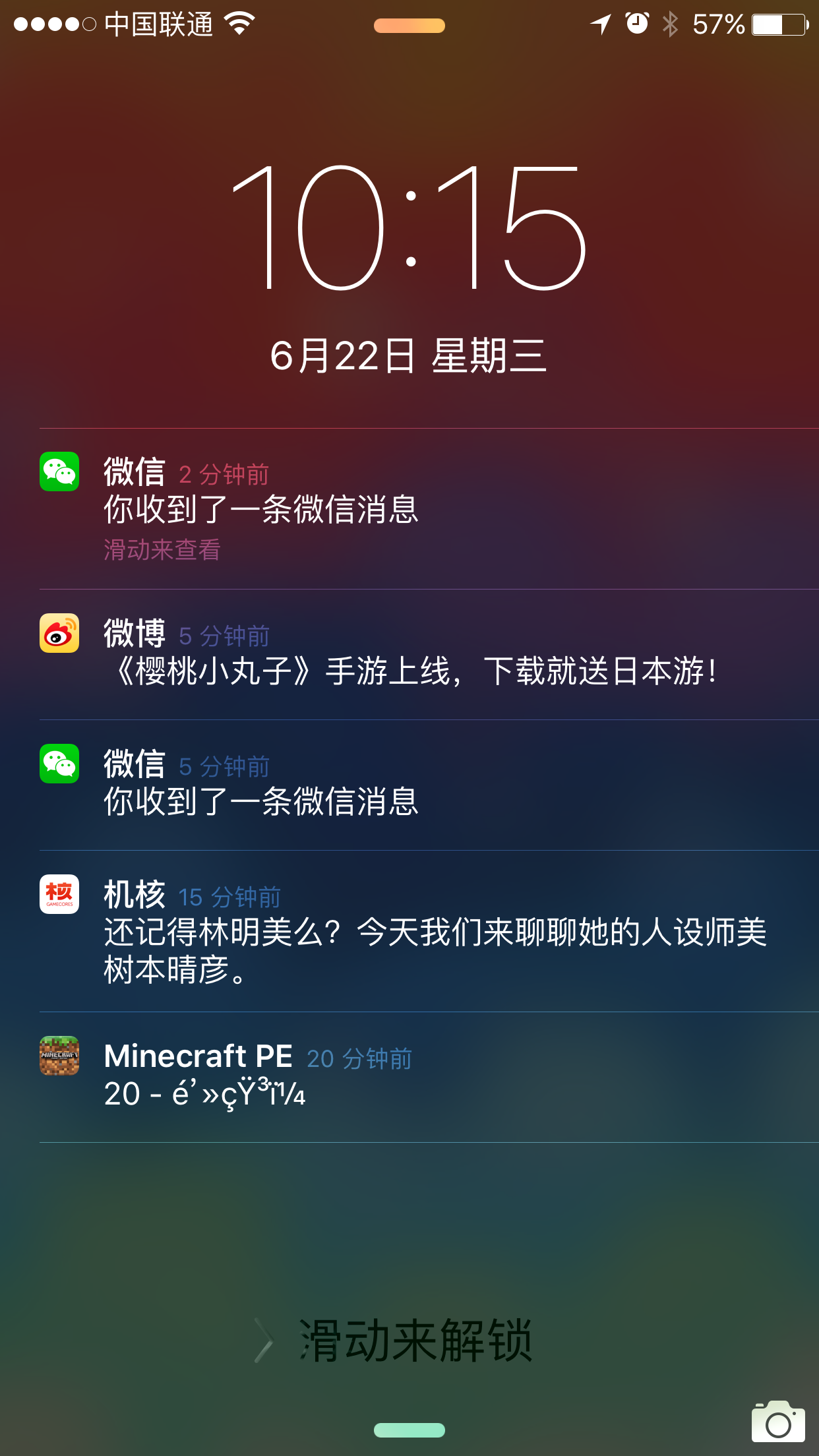Open the WeChat notification from 5 minutes ago
The height and width of the screenshot is (1456, 819).
click(409, 785)
